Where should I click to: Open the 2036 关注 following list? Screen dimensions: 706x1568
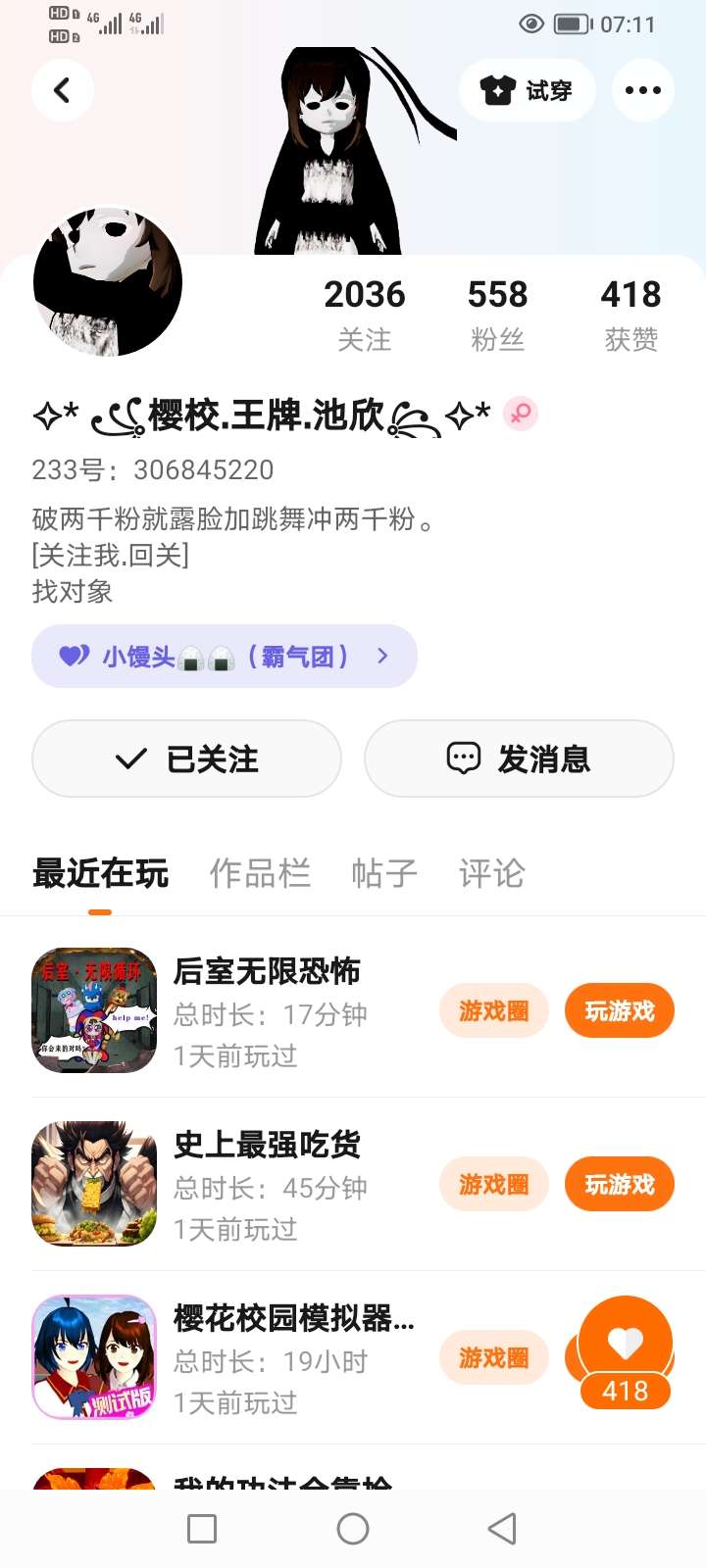[x=365, y=313]
